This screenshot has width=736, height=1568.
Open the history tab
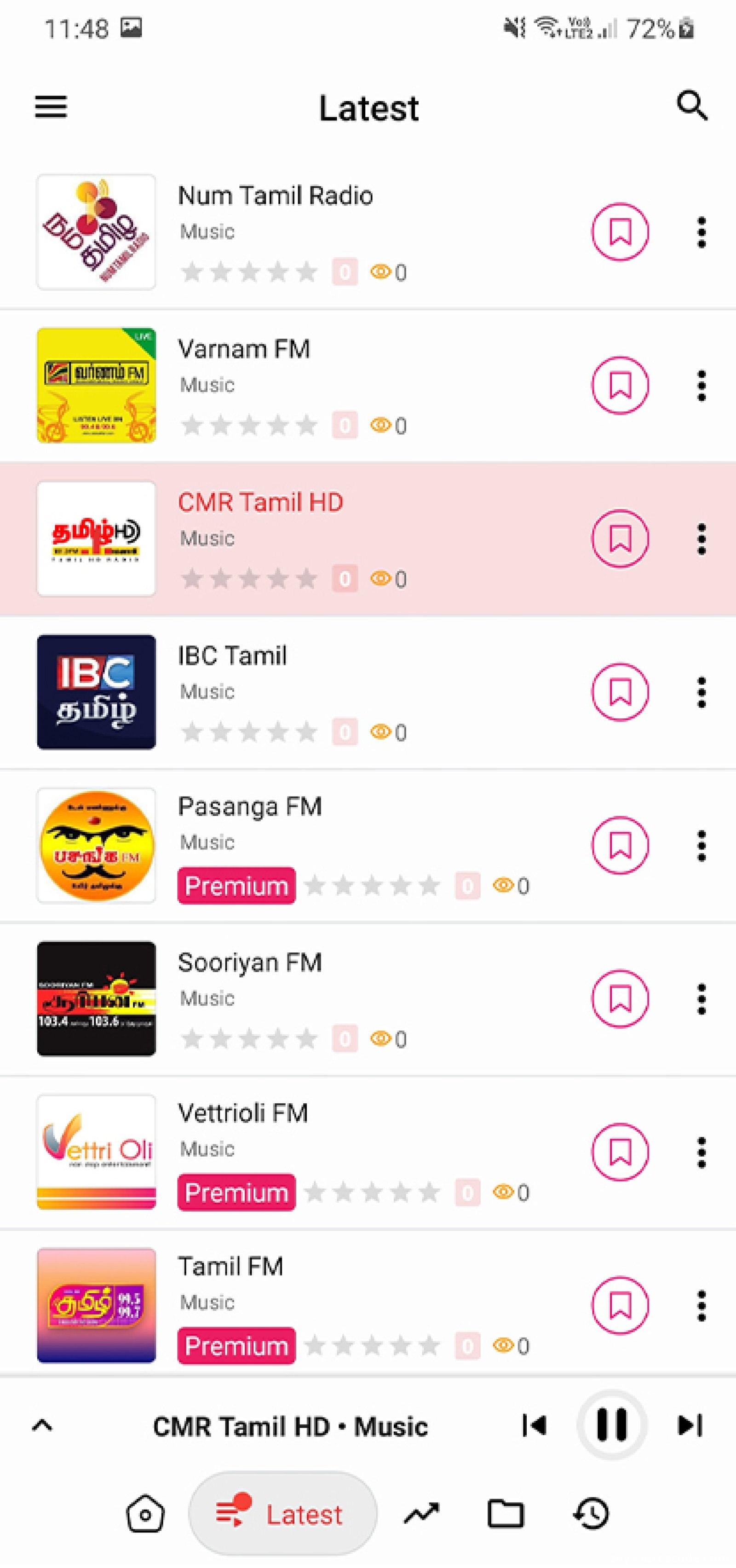coord(591,1513)
